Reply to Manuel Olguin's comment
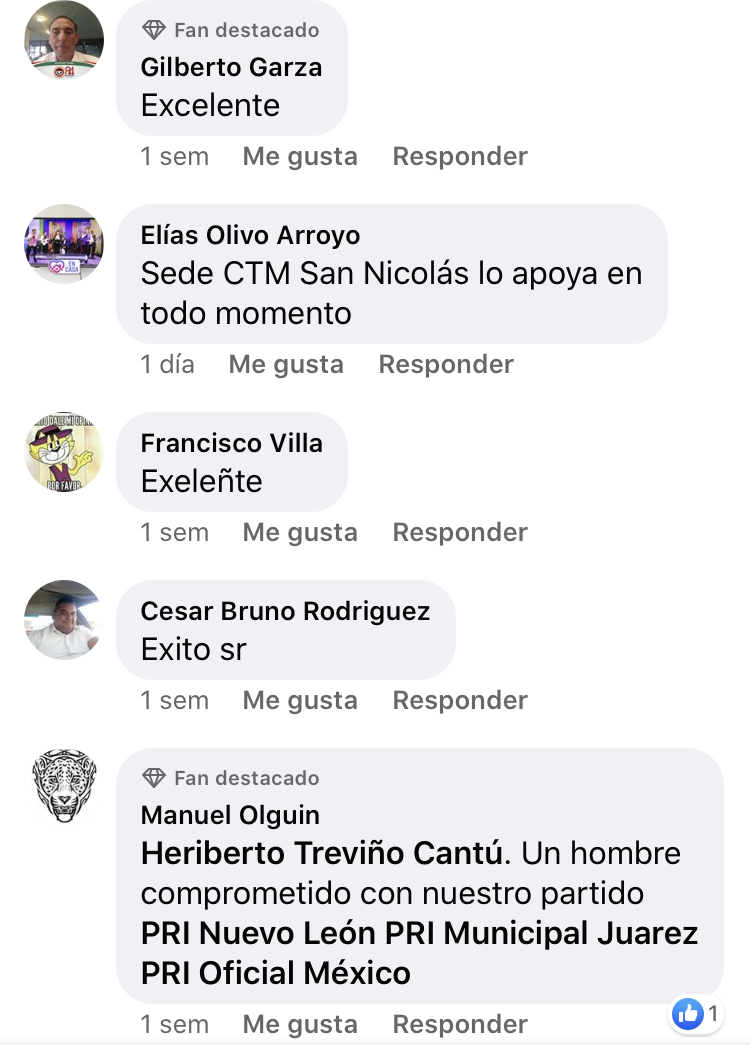Viewport: 750px width, 1045px height. (459, 1024)
